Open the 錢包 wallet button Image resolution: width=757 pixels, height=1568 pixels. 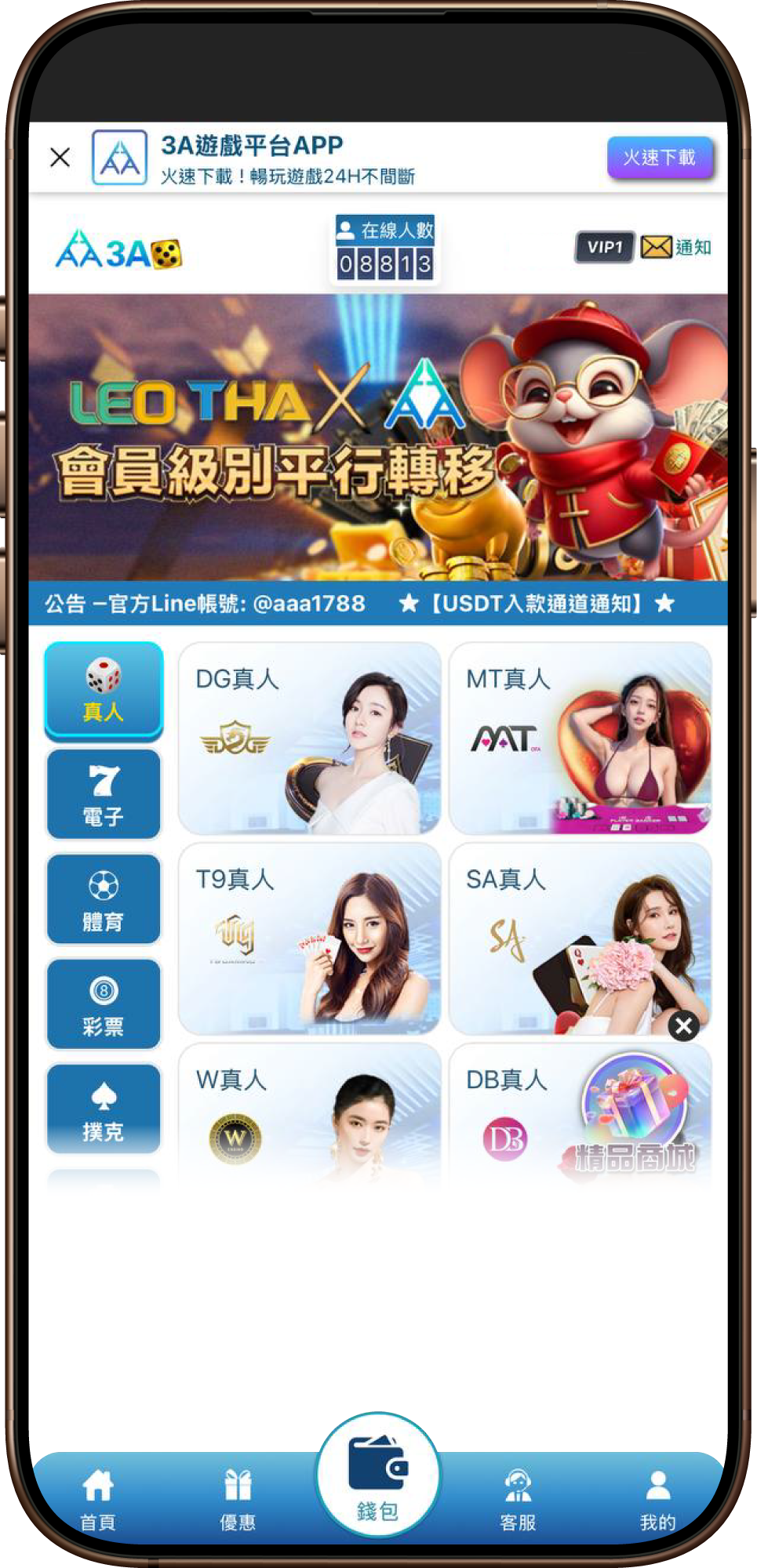coord(378,1475)
